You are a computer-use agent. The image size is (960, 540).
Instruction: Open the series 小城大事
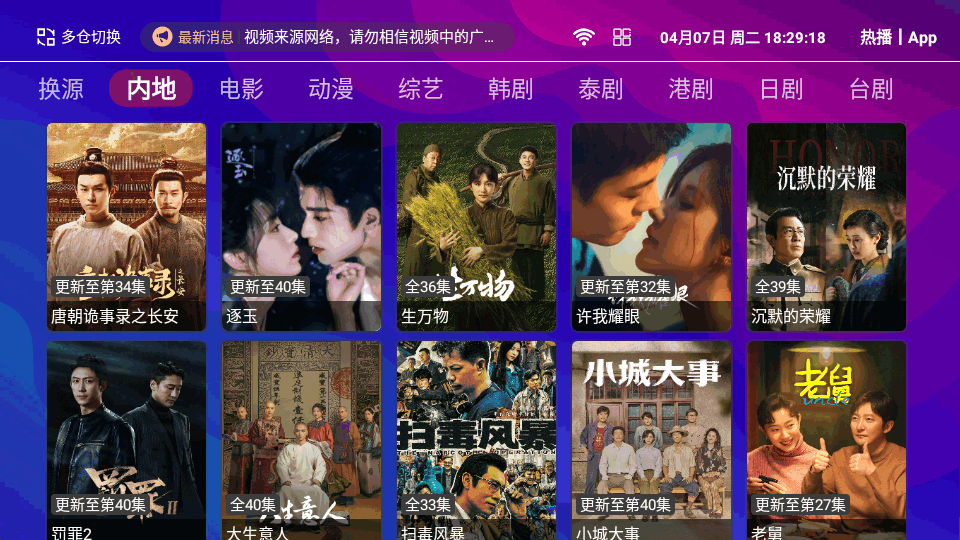[651, 440]
